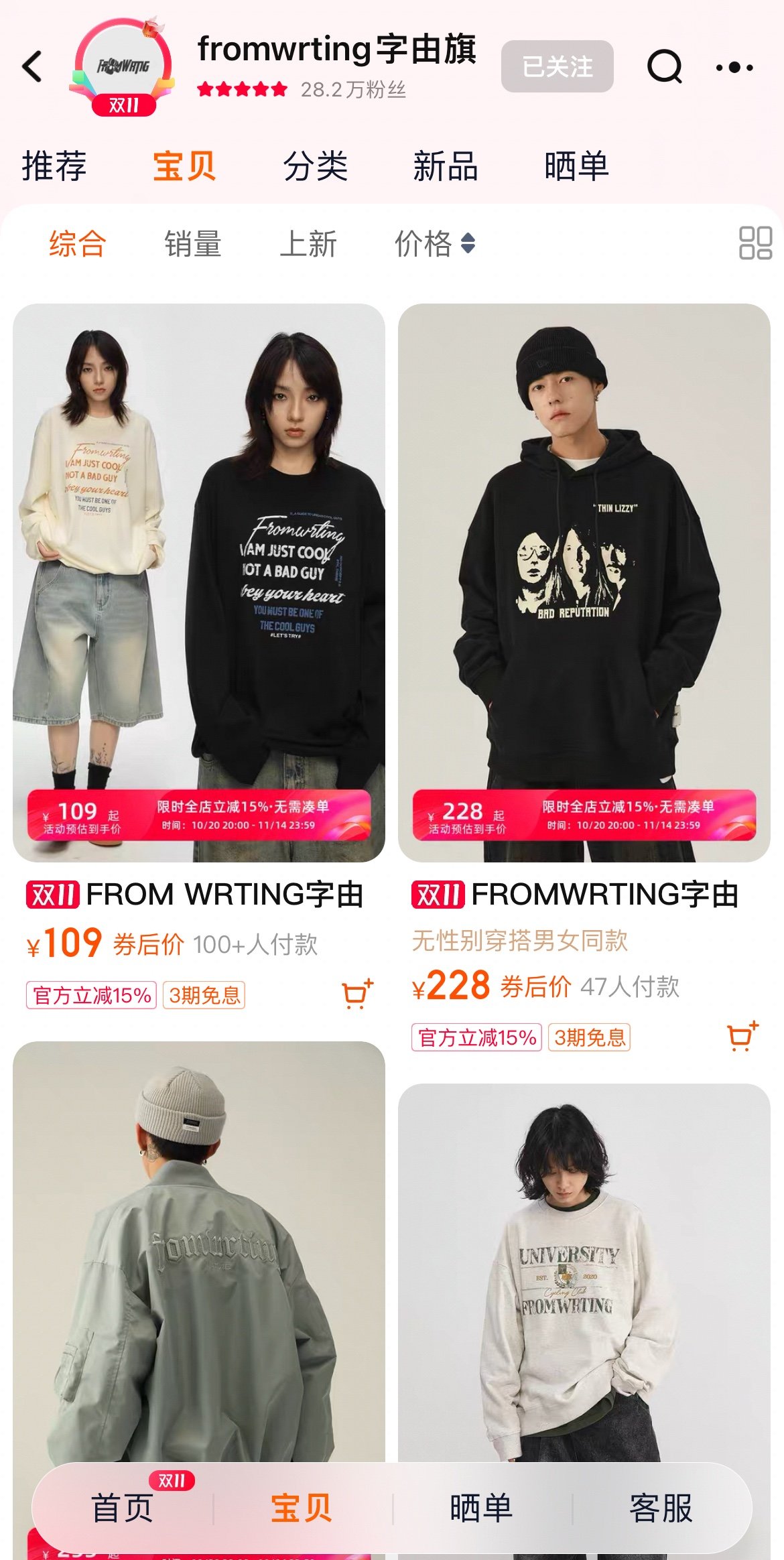Tap the 已关注 follow button
Viewport: 784px width, 1560px height.
(557, 66)
